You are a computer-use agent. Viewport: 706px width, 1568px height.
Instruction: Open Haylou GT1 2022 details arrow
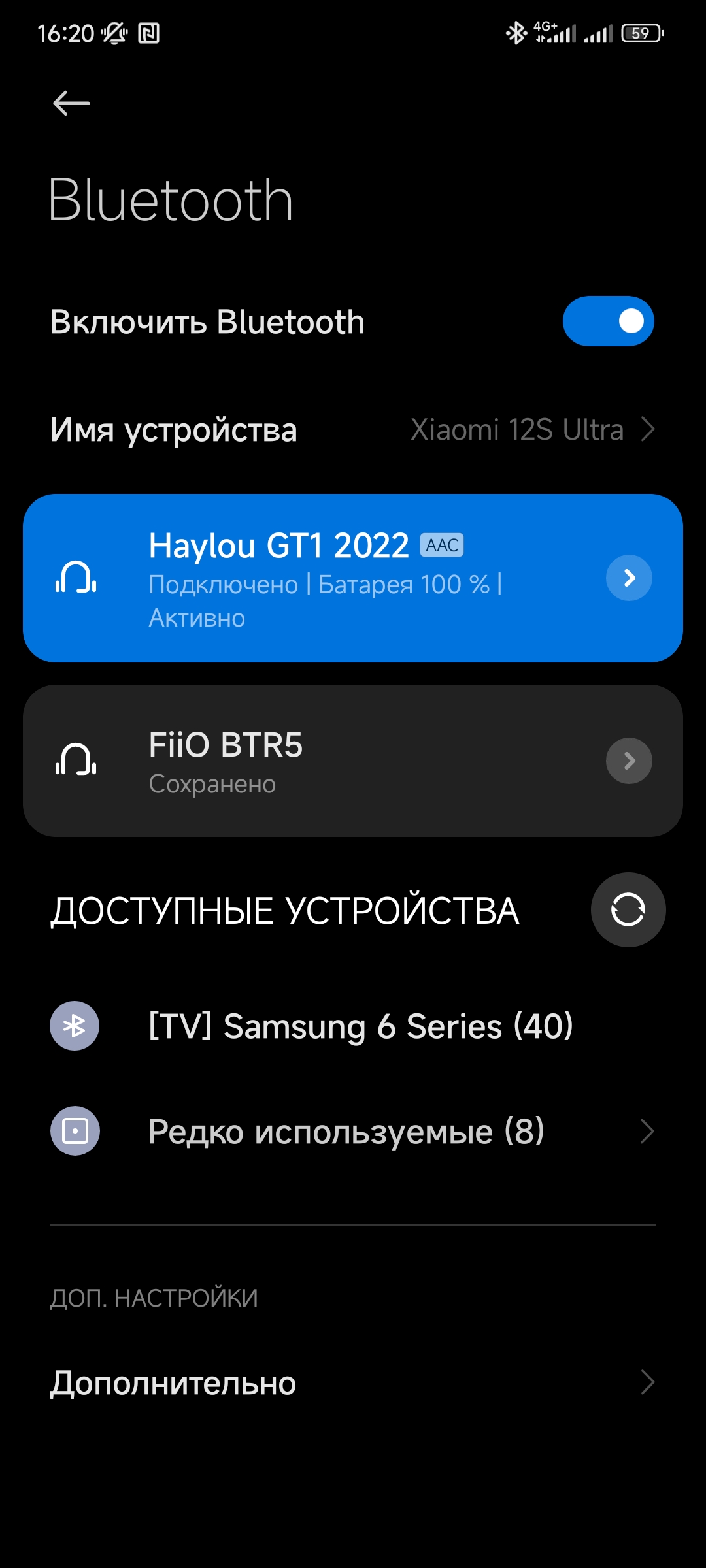coord(629,578)
